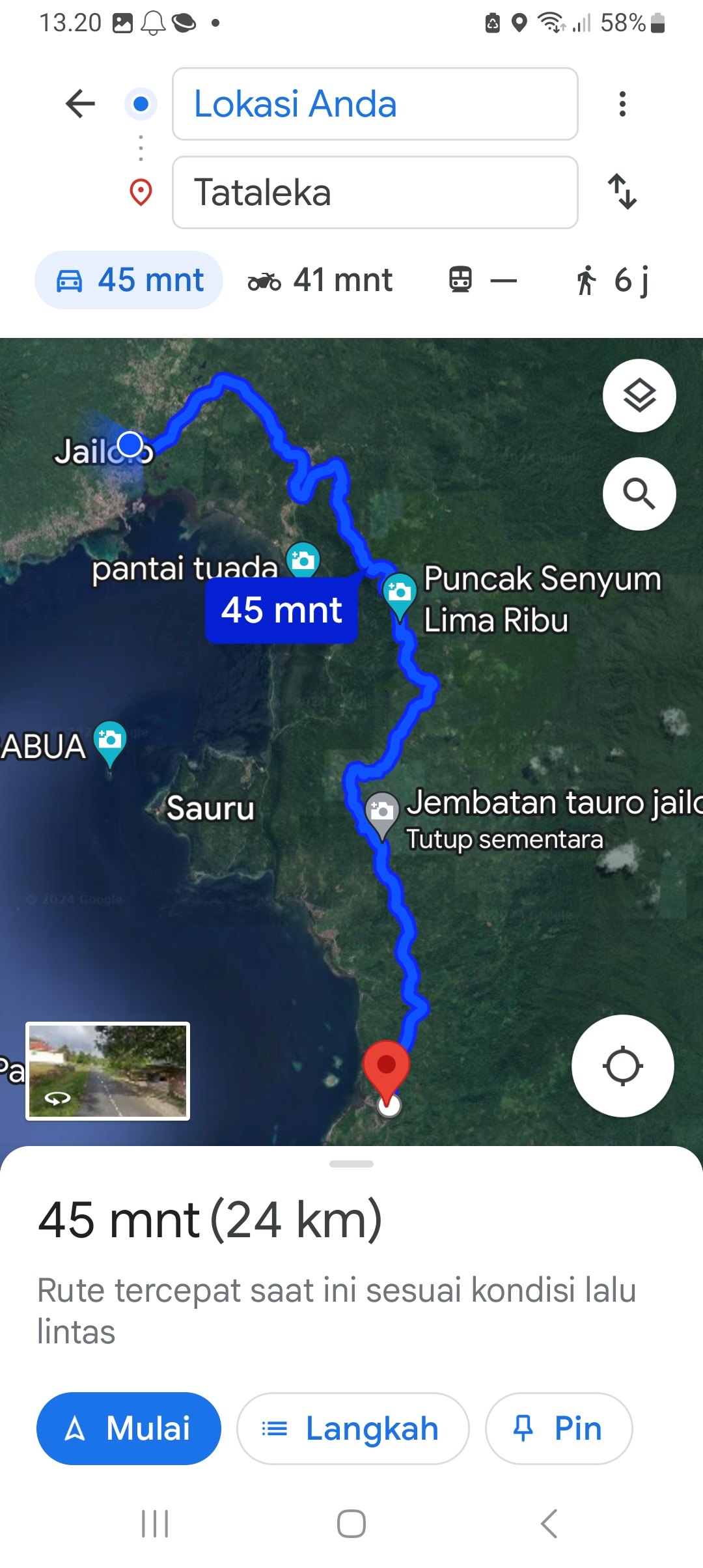703x1568 pixels.
Task: Center map on my current location
Action: click(x=622, y=1066)
